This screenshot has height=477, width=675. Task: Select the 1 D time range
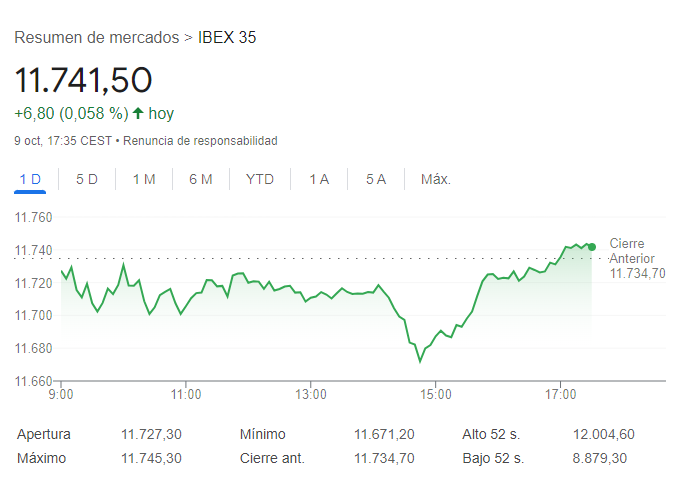coord(30,179)
